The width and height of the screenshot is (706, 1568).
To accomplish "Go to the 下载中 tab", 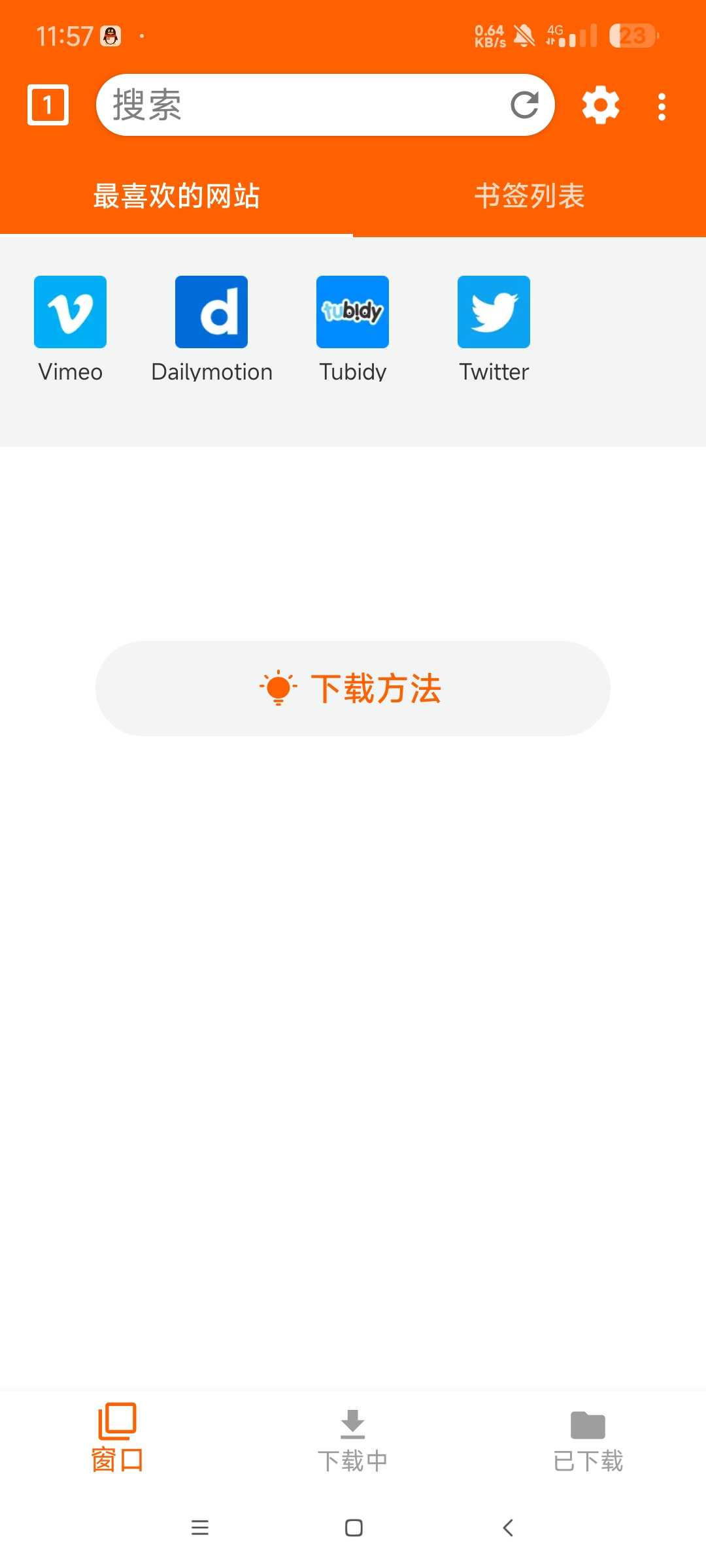I will [353, 1441].
